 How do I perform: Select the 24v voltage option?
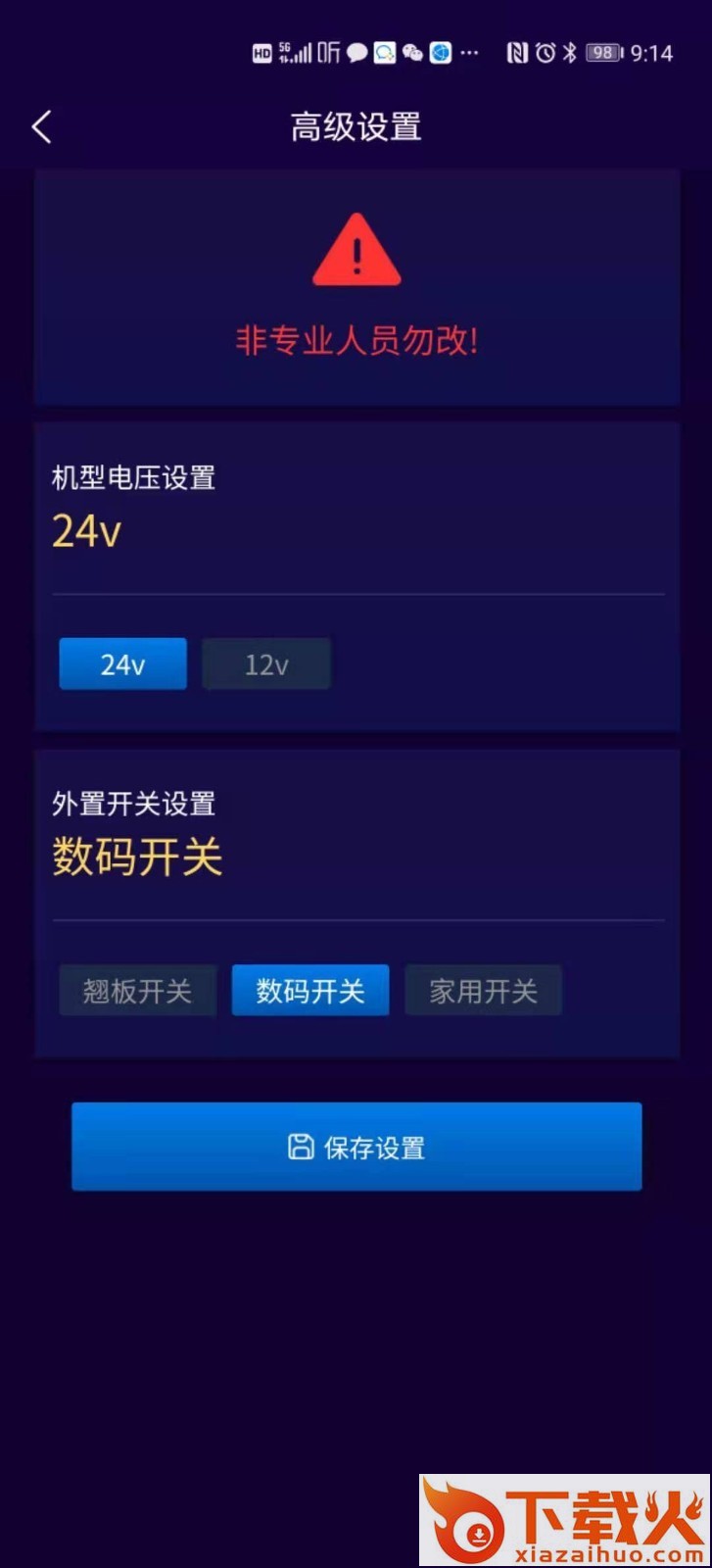pos(122,664)
